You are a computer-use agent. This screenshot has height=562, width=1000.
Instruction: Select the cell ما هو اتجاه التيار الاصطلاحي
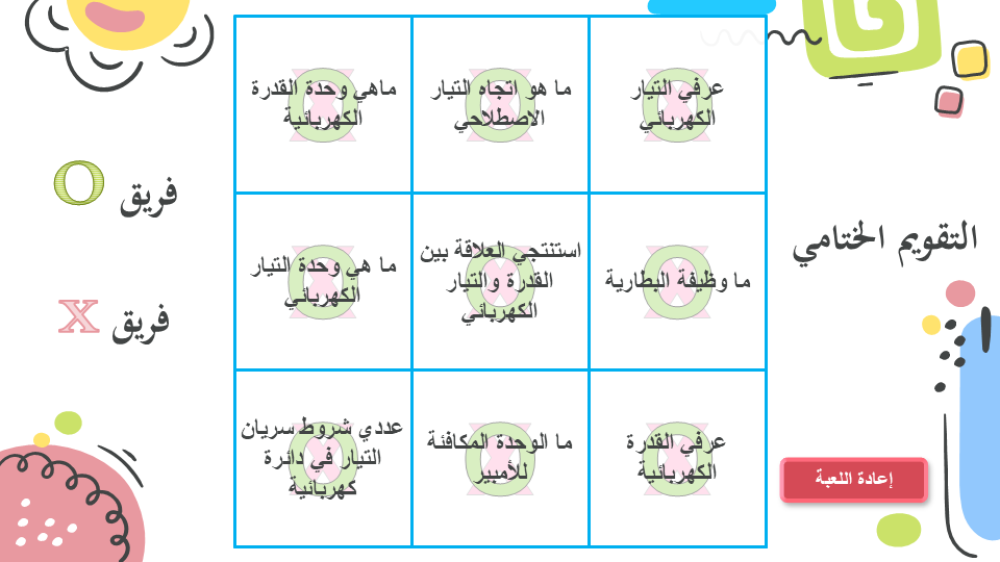(x=500, y=104)
